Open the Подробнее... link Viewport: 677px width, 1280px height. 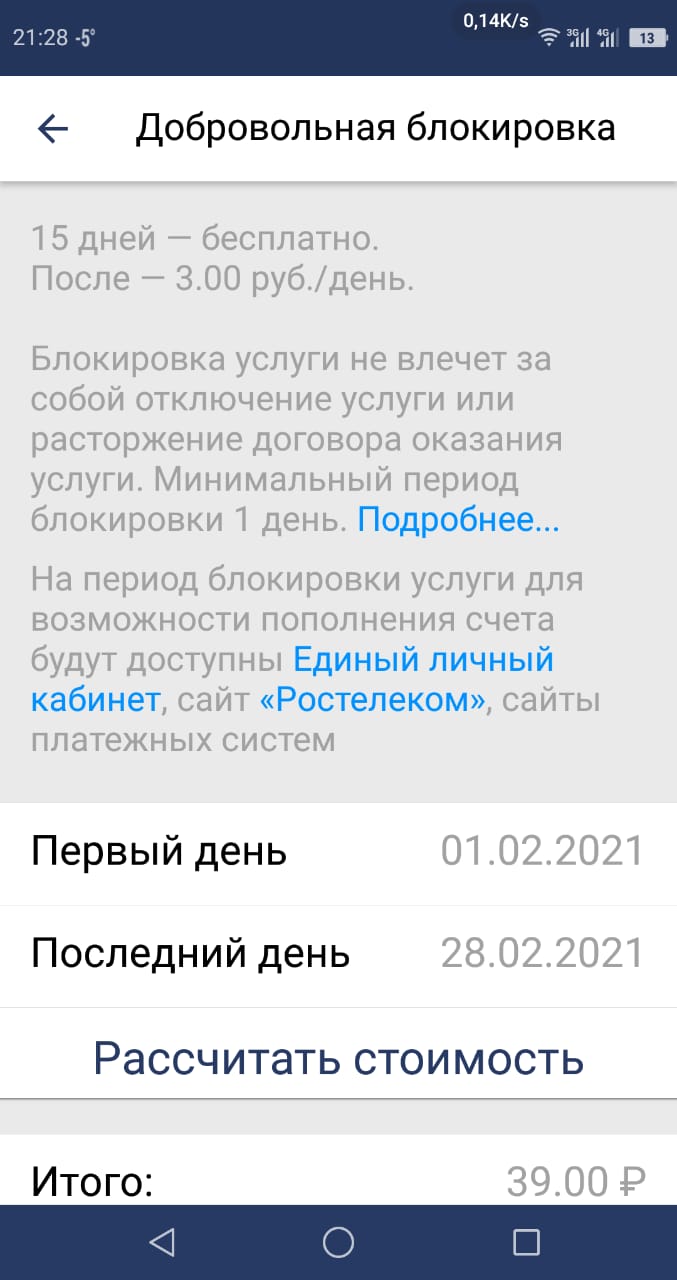coord(458,520)
